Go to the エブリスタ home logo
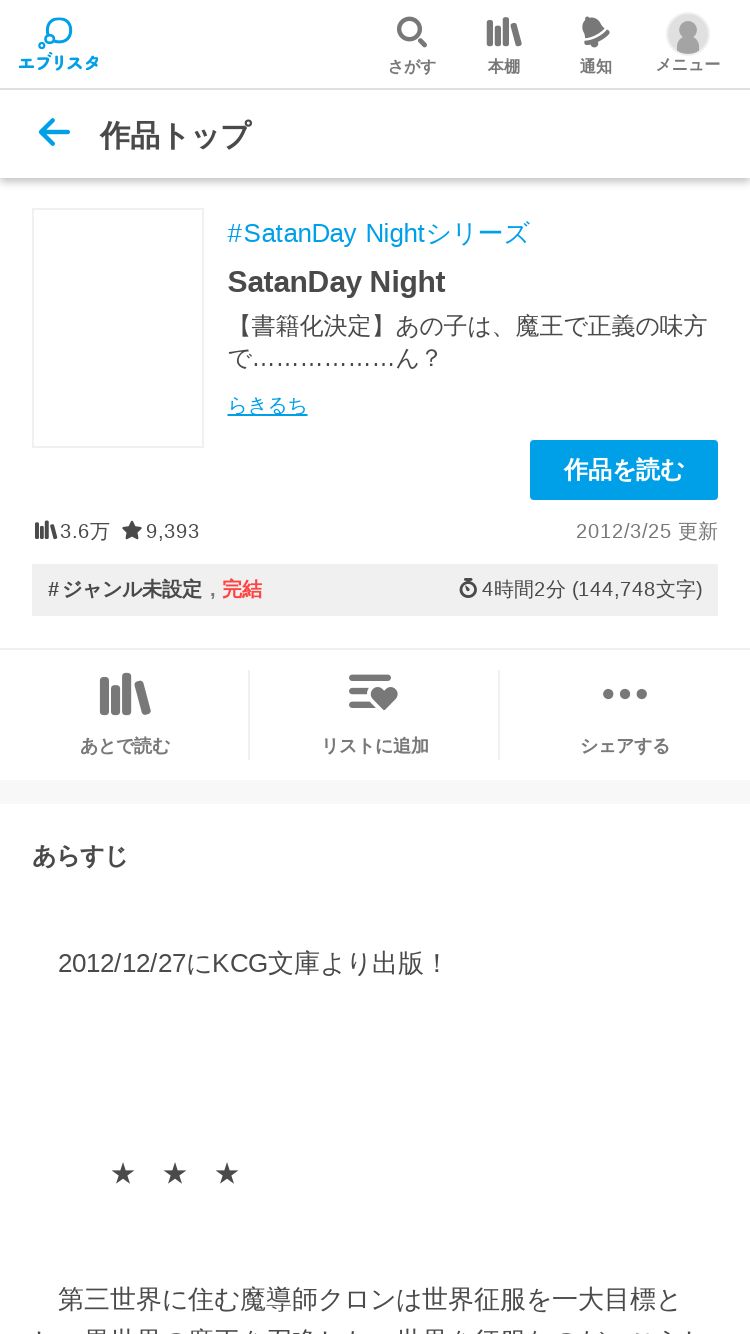 (58, 45)
